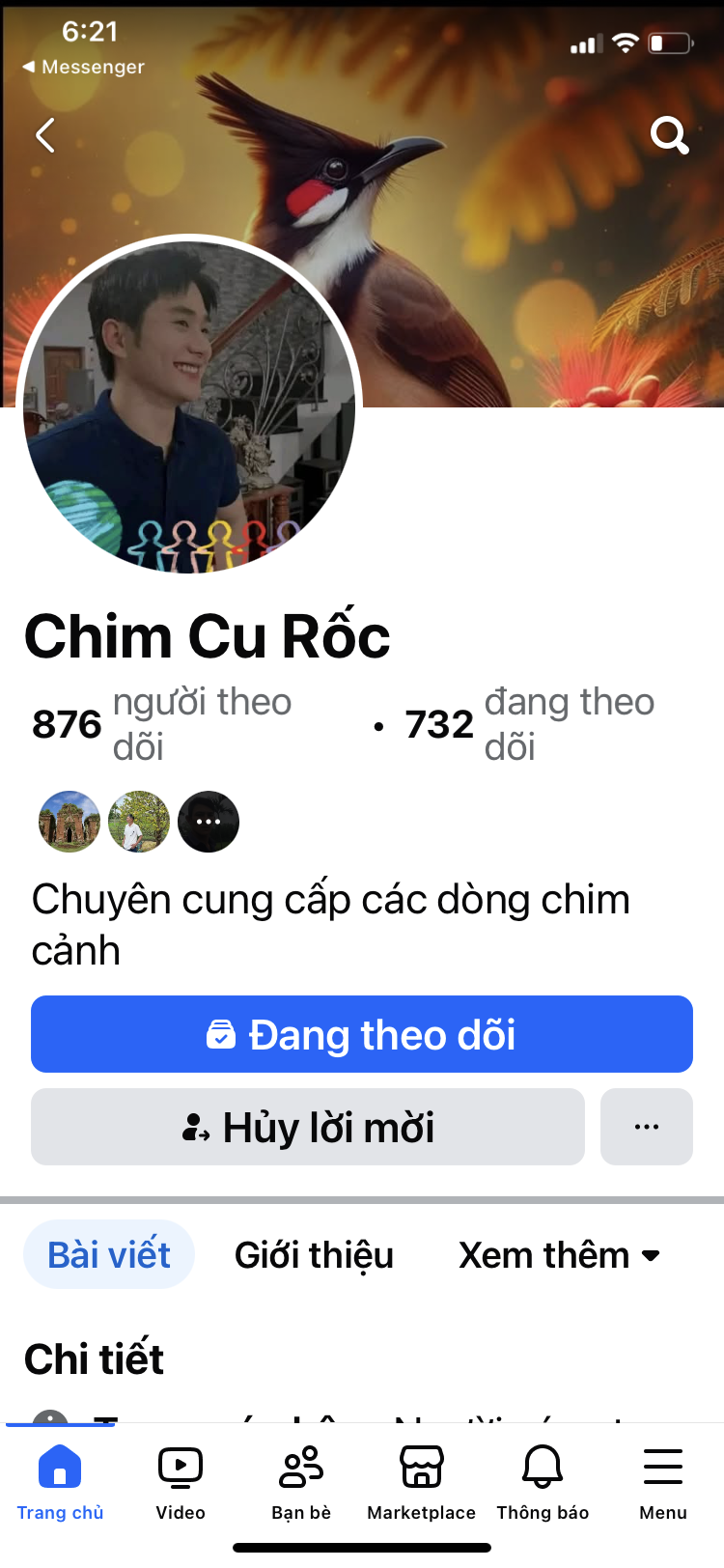Screen dimensions: 724x1568
Task: Open Marketplace from bottom bar
Action: 422,1482
